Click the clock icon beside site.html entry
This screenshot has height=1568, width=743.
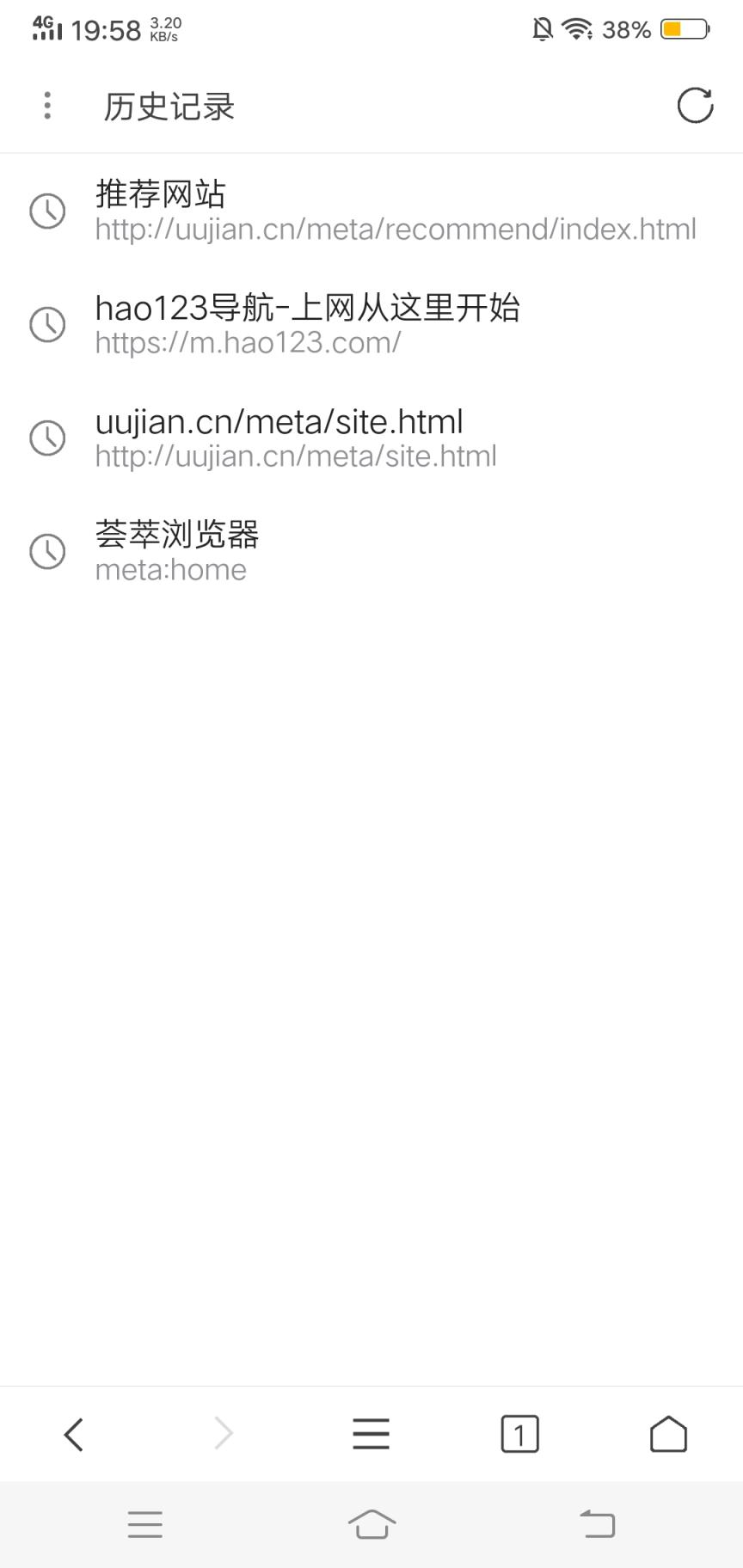[x=47, y=438]
